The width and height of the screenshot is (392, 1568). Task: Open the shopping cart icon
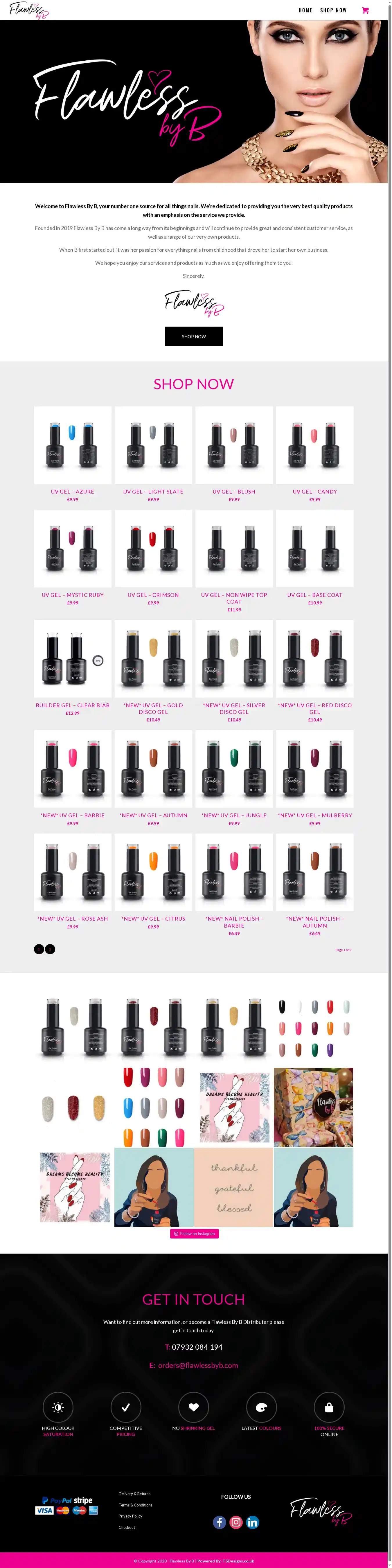pos(365,10)
